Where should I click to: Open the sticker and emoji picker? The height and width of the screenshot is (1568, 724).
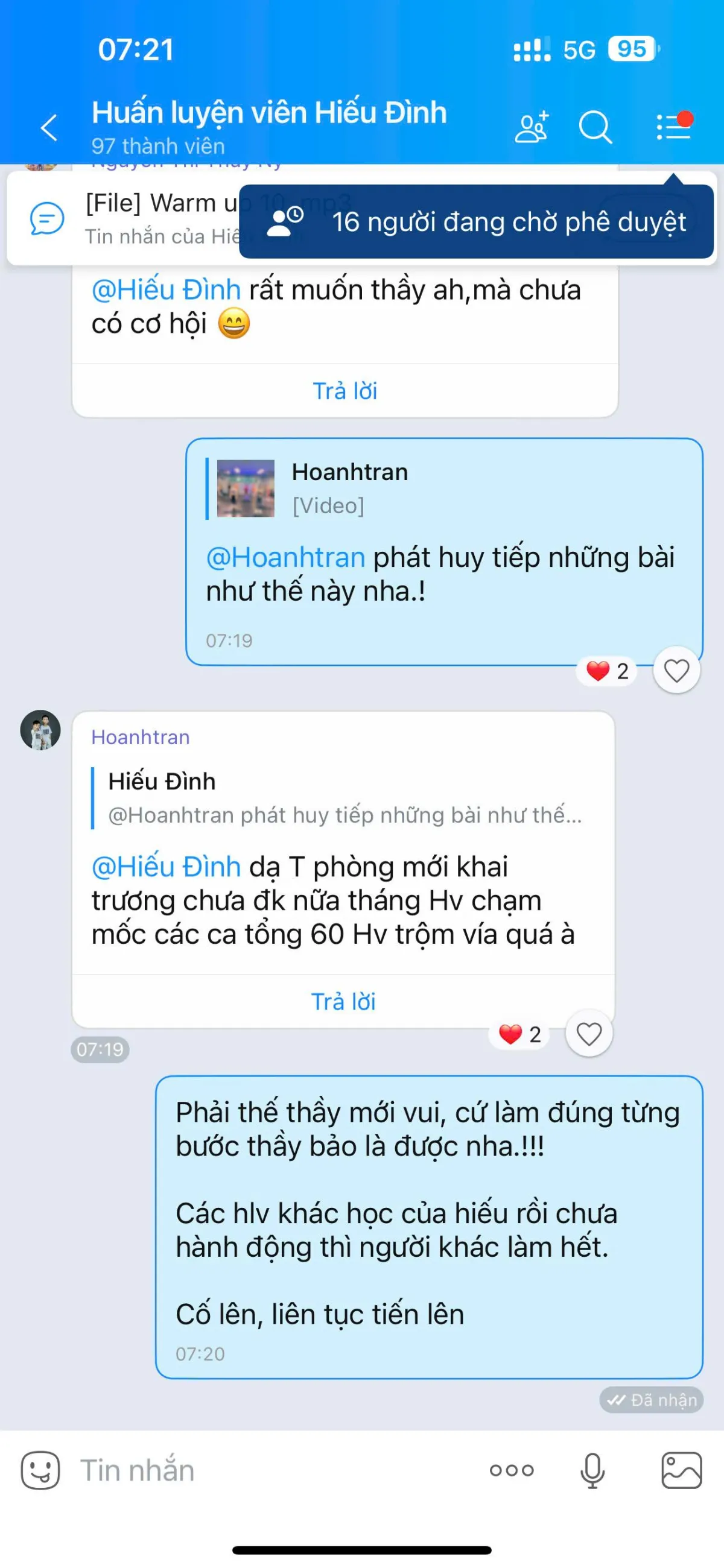[40, 1471]
